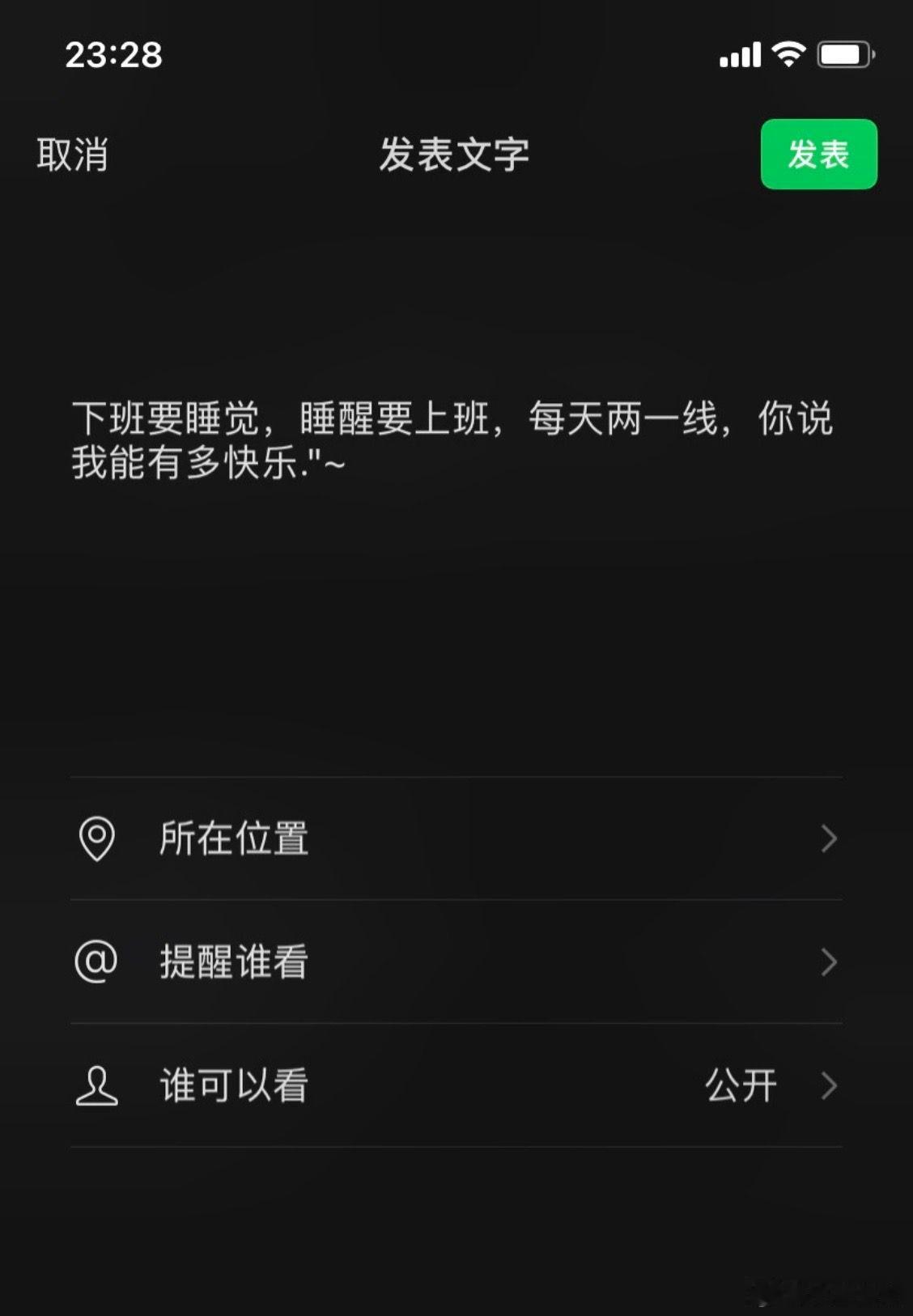This screenshot has width=913, height=1316.
Task: Open the 谁可以看 privacy chevron
Action: pyautogui.click(x=827, y=1086)
